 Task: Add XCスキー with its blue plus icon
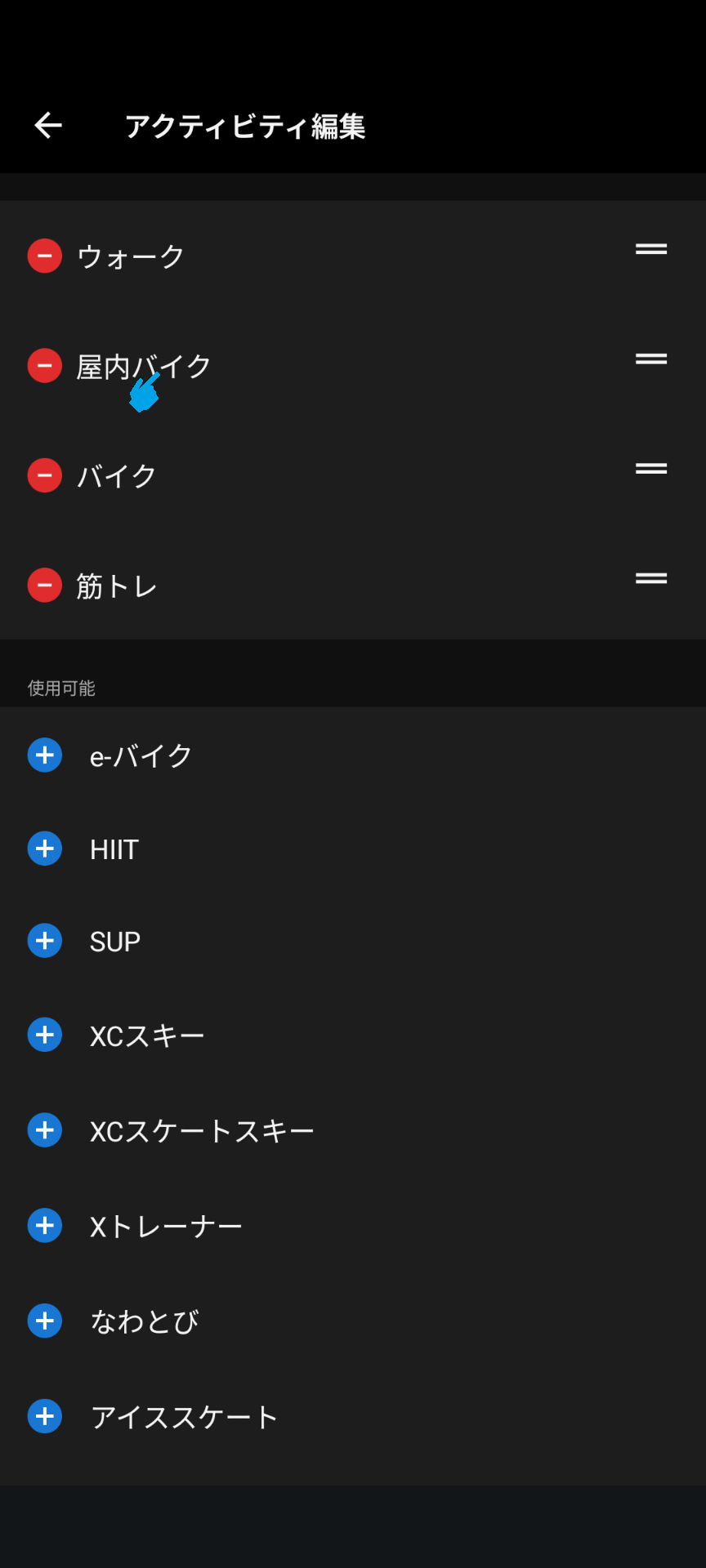point(44,1034)
